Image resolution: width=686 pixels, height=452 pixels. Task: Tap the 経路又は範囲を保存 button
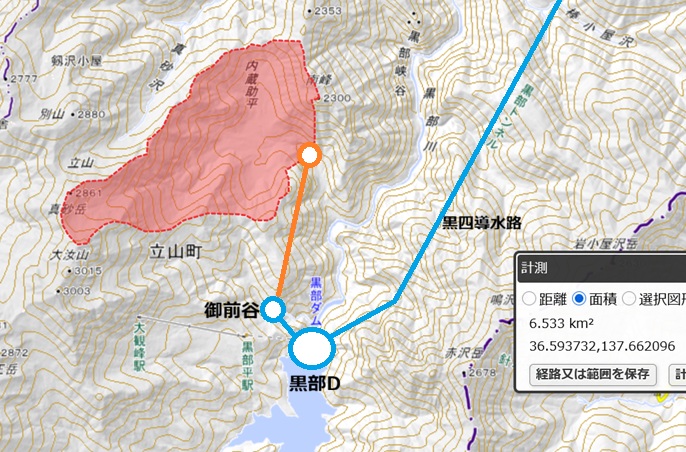click(x=592, y=375)
